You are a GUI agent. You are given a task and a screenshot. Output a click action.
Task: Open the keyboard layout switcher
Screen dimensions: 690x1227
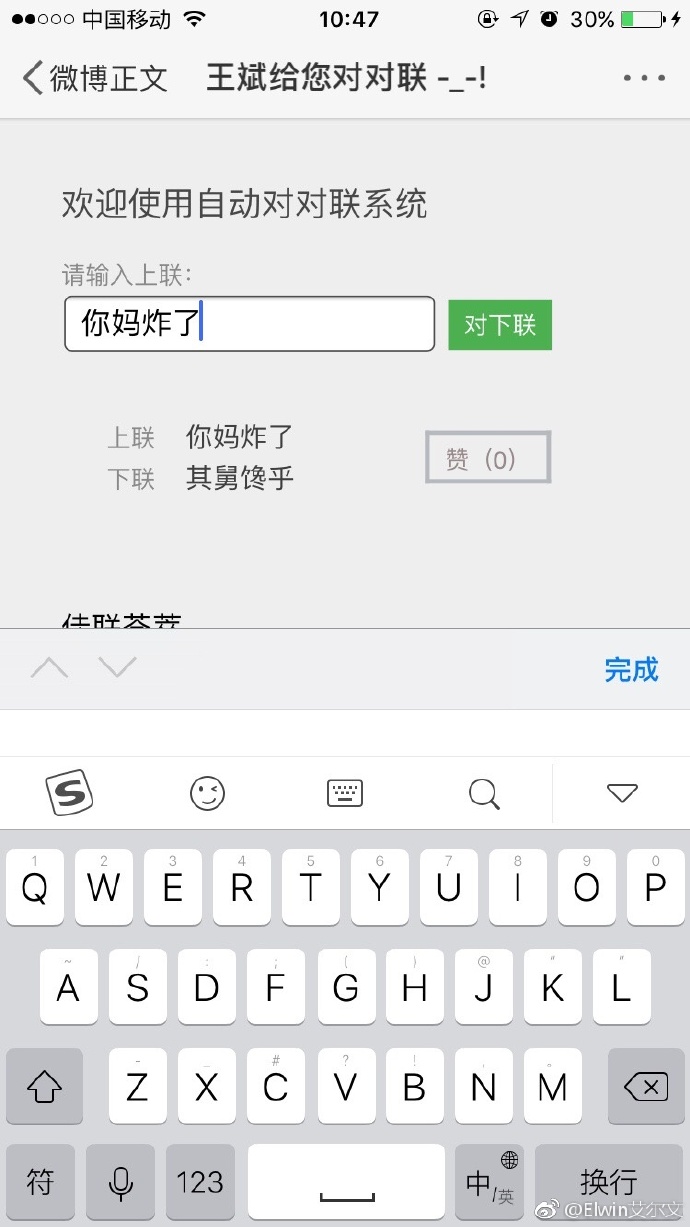tap(345, 793)
